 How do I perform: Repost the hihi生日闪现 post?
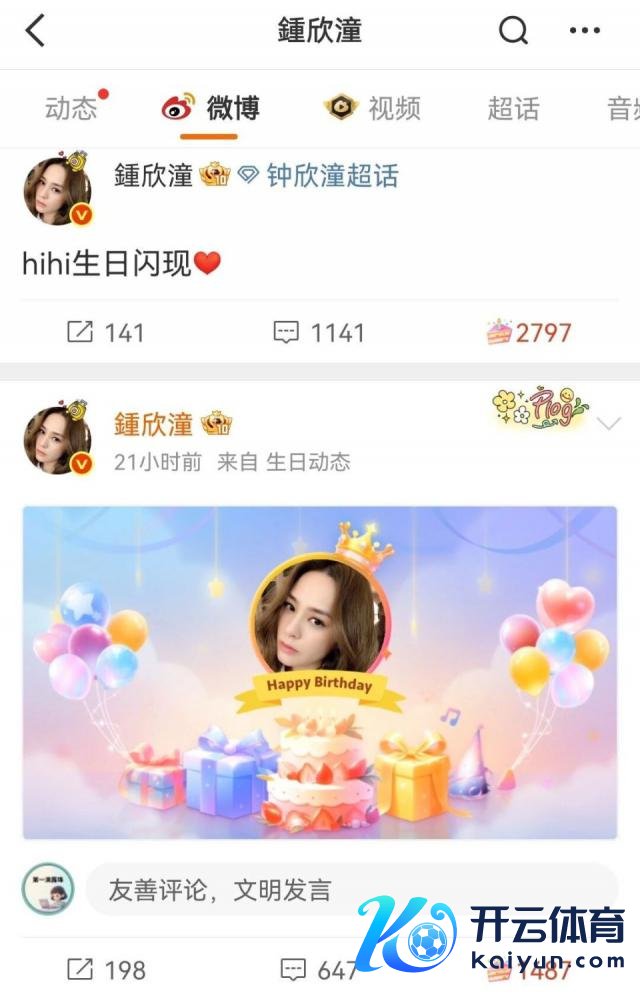click(106, 332)
